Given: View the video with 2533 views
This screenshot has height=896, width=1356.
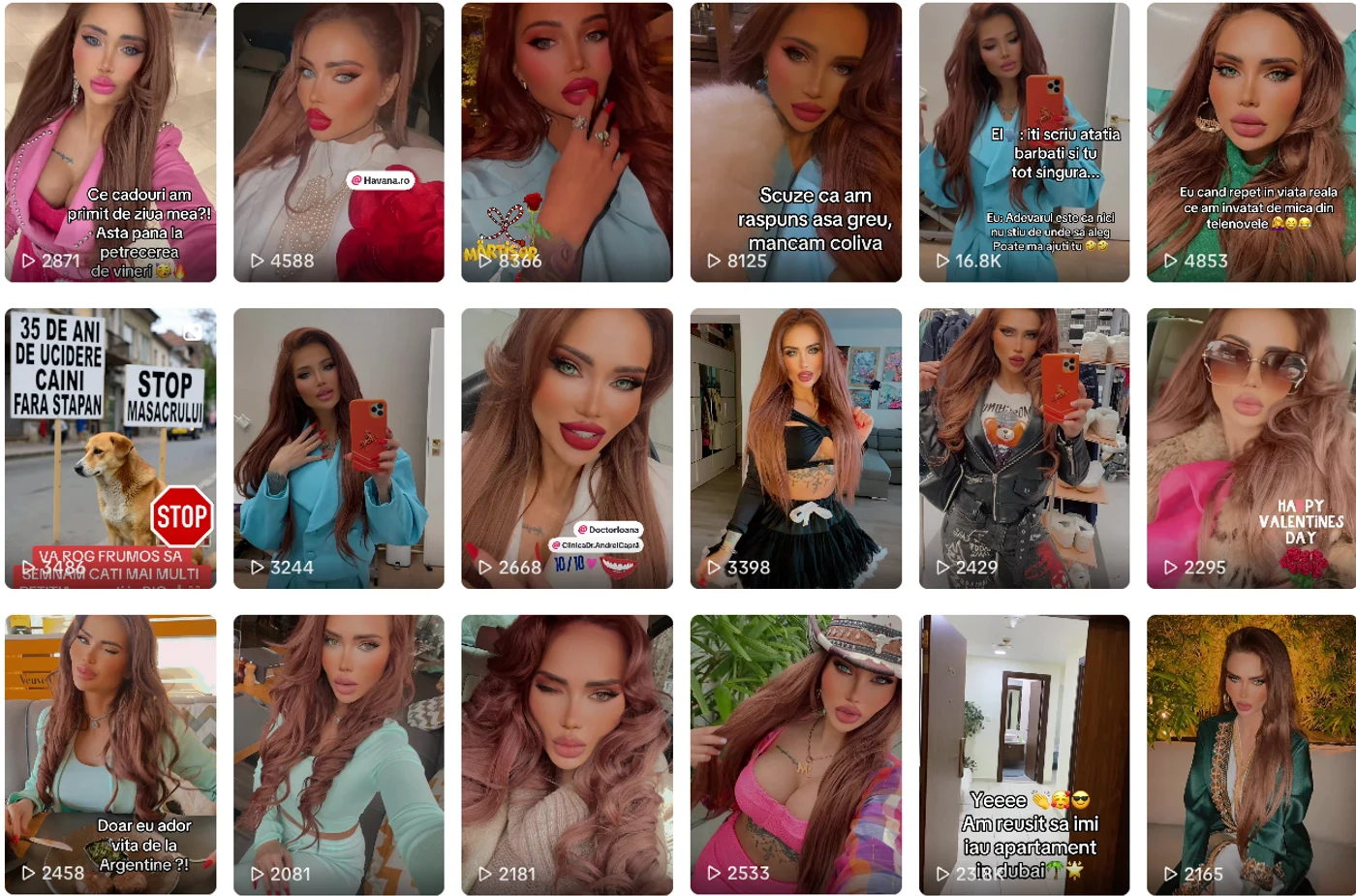Looking at the screenshot, I should (795, 754).
